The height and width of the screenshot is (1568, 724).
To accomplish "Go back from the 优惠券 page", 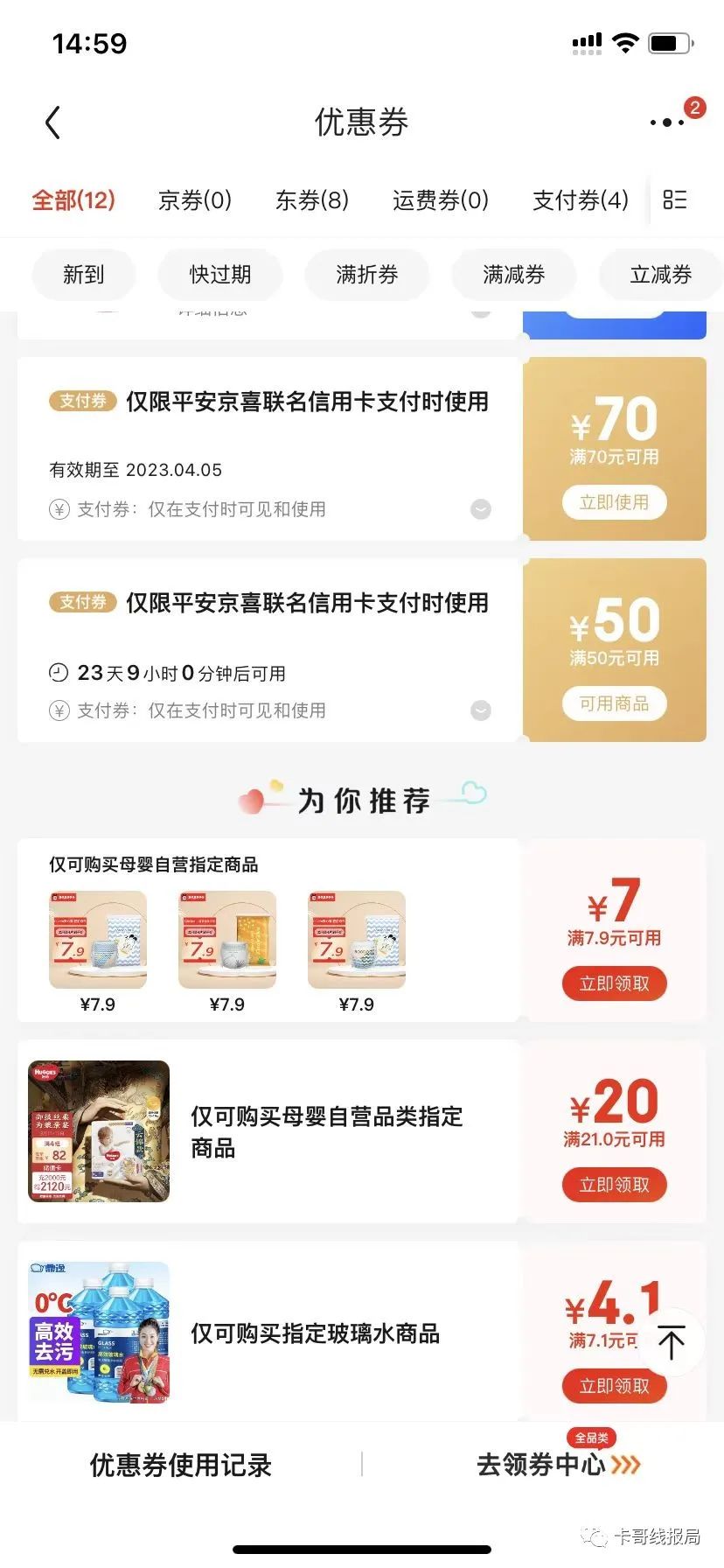I will pos(53,122).
